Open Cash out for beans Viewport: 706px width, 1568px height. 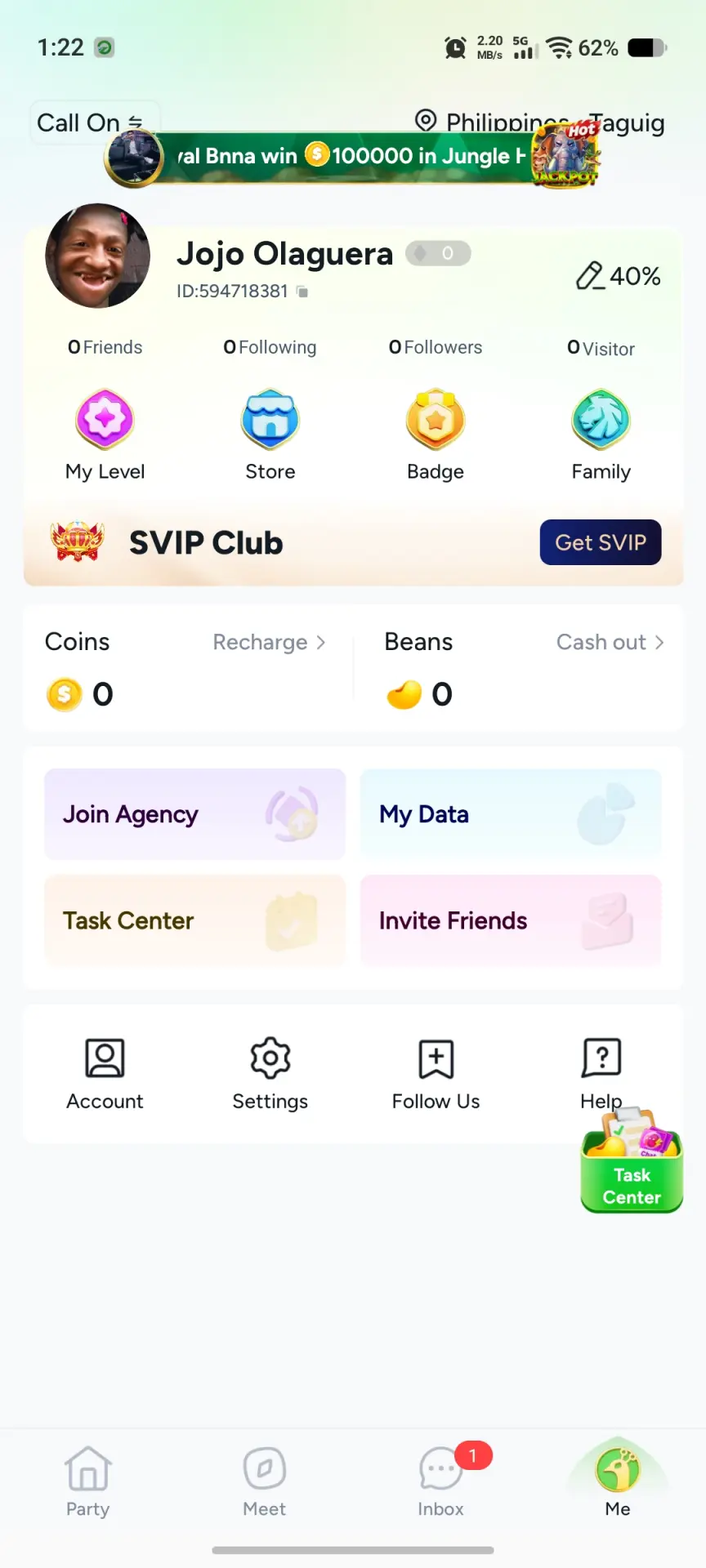(610, 643)
